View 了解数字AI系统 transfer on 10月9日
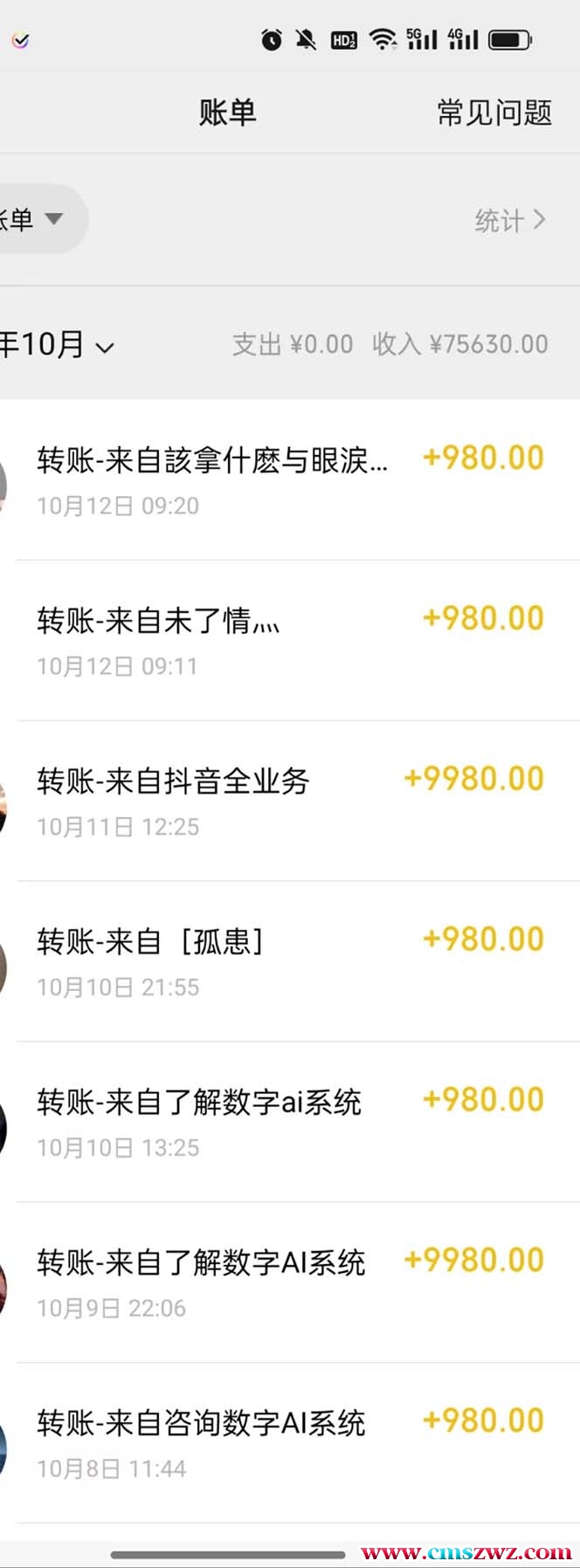580x1568 pixels. coord(288,1283)
